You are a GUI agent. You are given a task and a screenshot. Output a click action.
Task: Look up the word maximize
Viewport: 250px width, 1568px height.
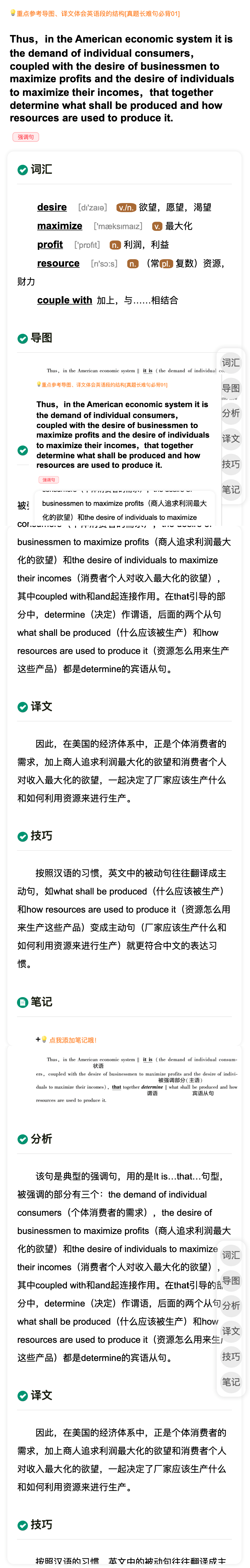tap(60, 226)
